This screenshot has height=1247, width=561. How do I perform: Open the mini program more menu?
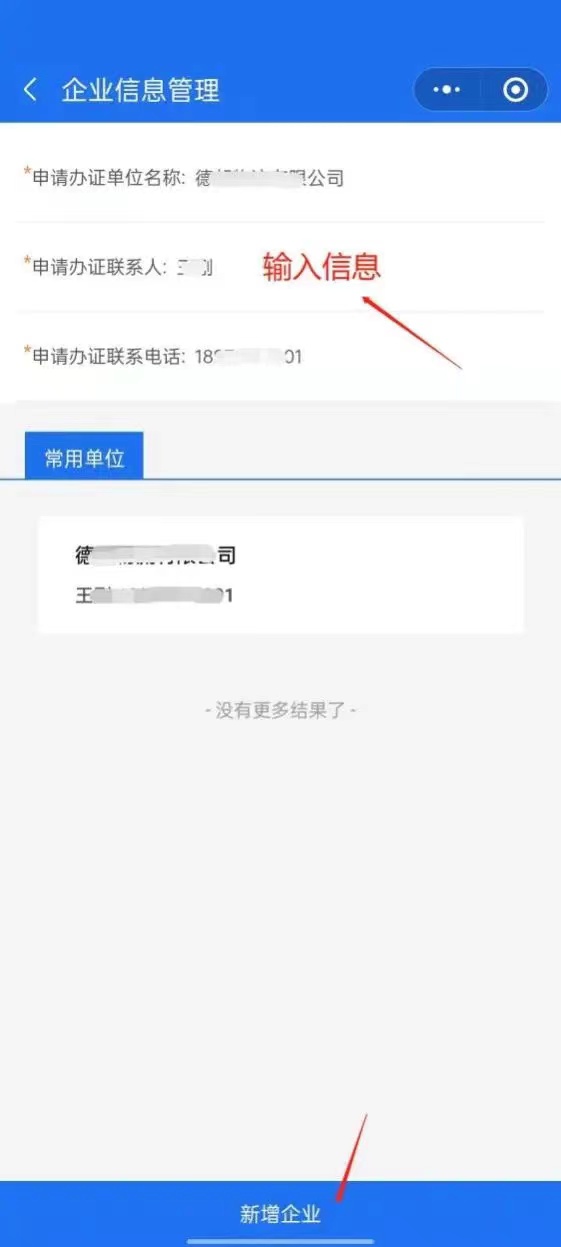point(447,90)
